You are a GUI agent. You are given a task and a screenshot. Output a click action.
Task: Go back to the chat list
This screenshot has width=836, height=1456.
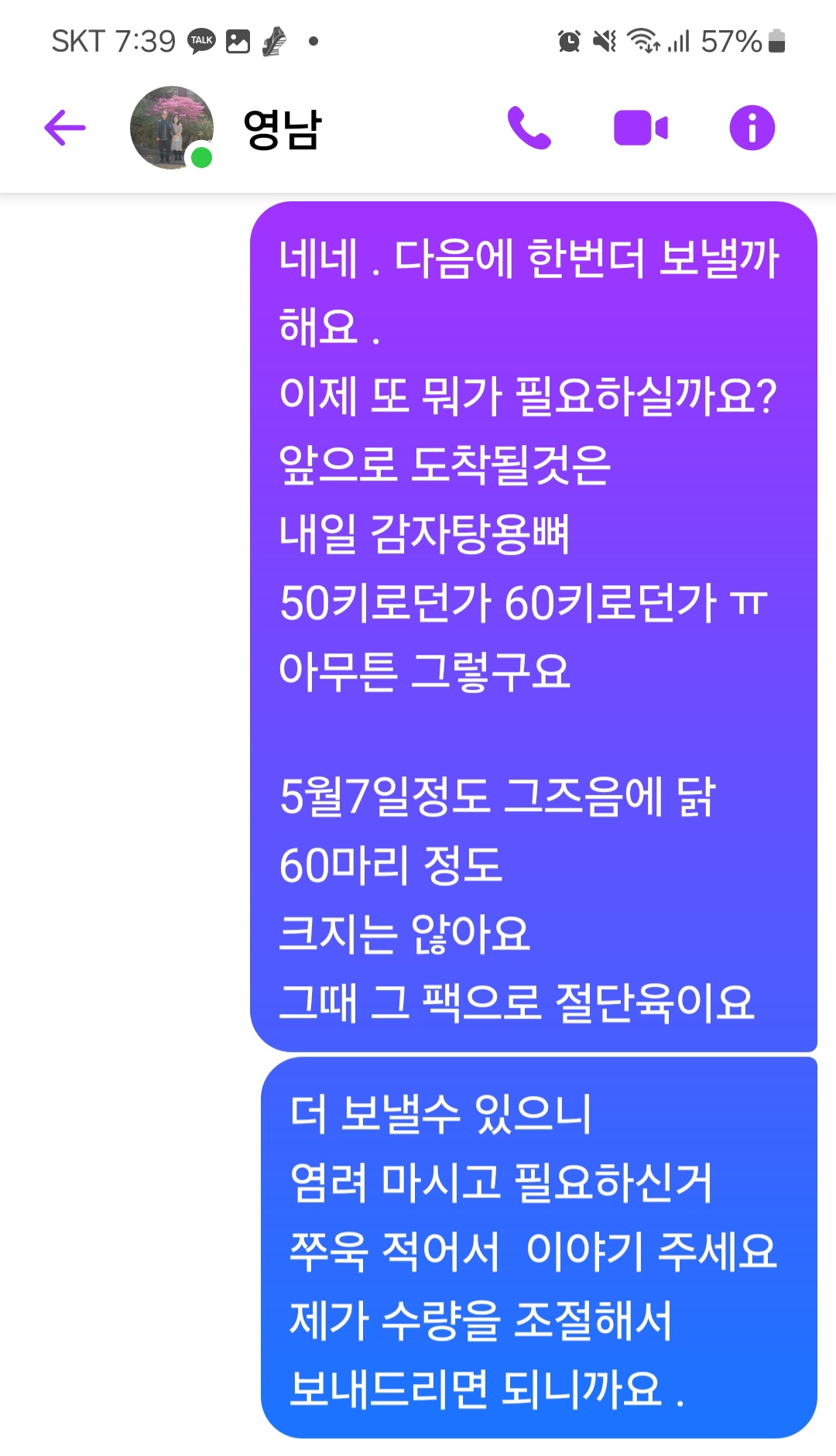pos(65,128)
